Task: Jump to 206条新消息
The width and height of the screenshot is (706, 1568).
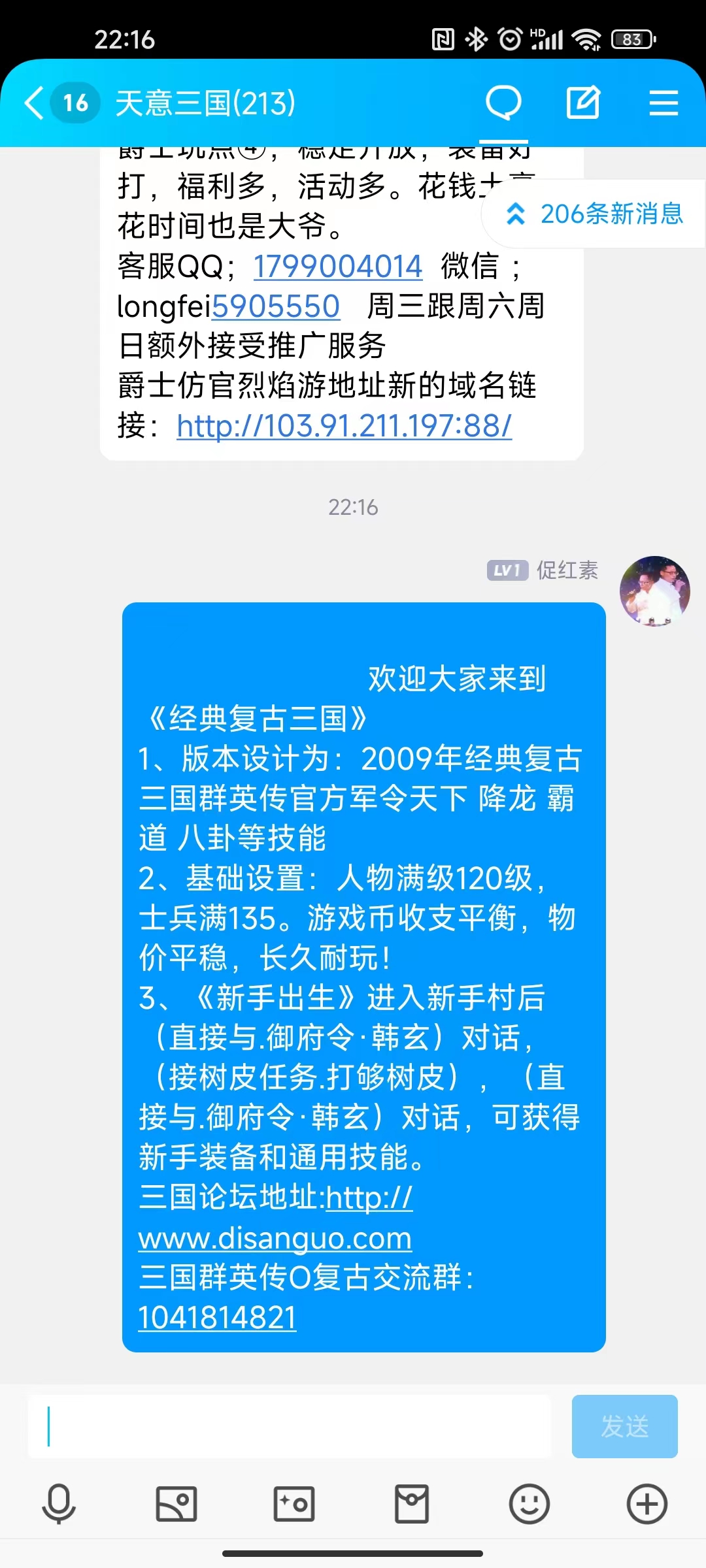Action: tap(595, 214)
